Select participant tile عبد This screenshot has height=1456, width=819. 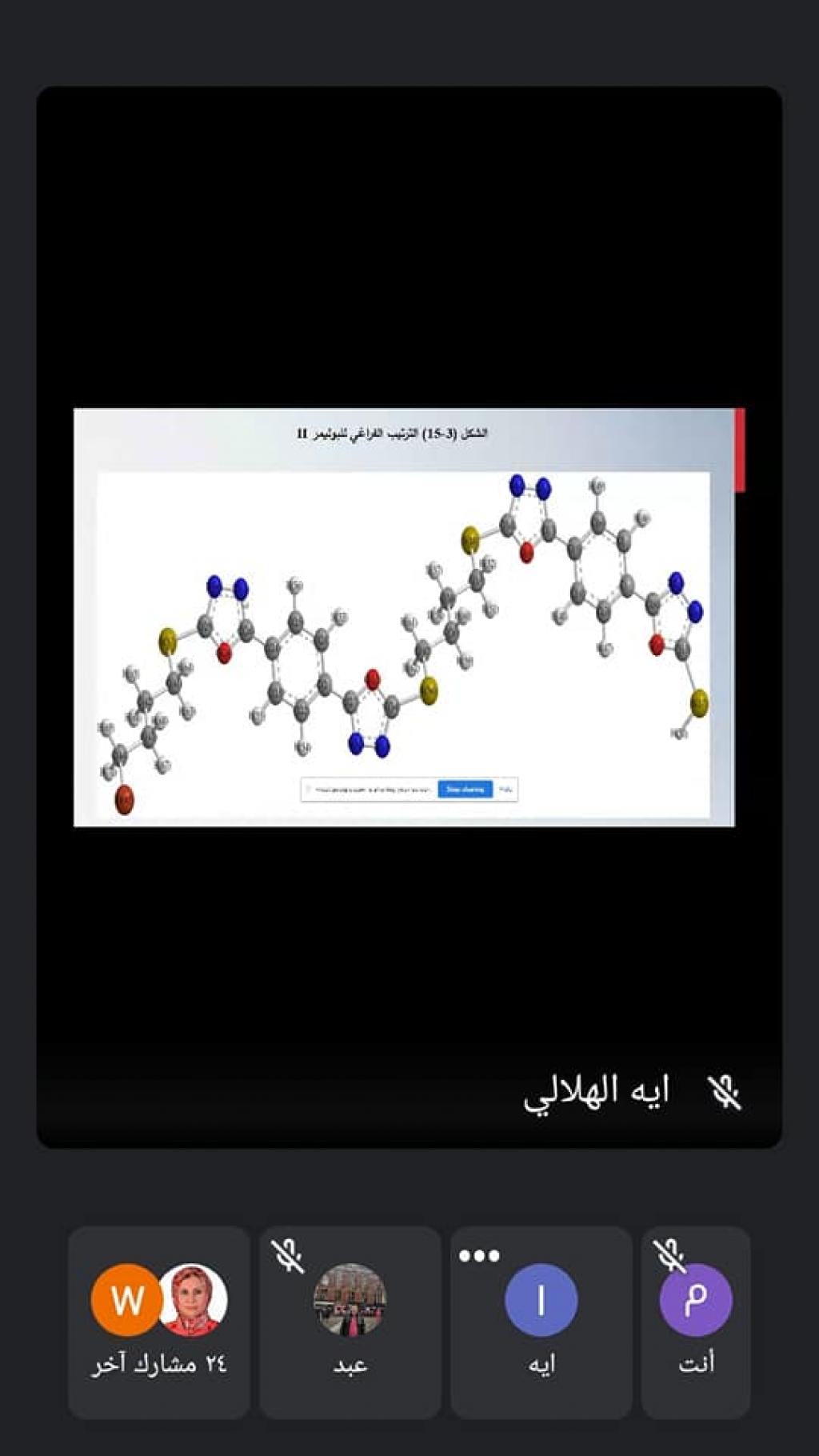(350, 1322)
